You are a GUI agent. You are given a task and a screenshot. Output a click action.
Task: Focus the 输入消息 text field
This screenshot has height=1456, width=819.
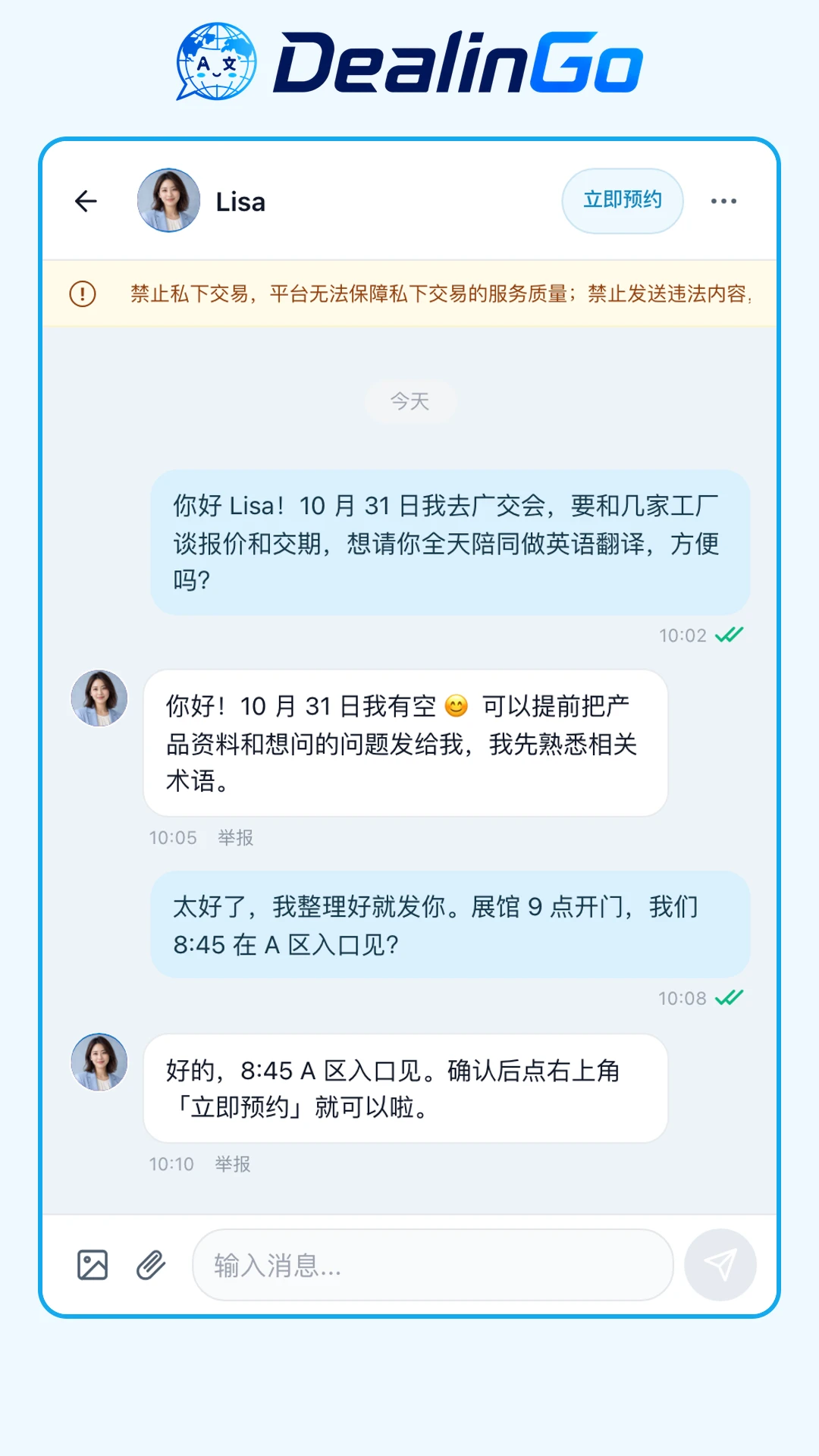click(x=433, y=1265)
